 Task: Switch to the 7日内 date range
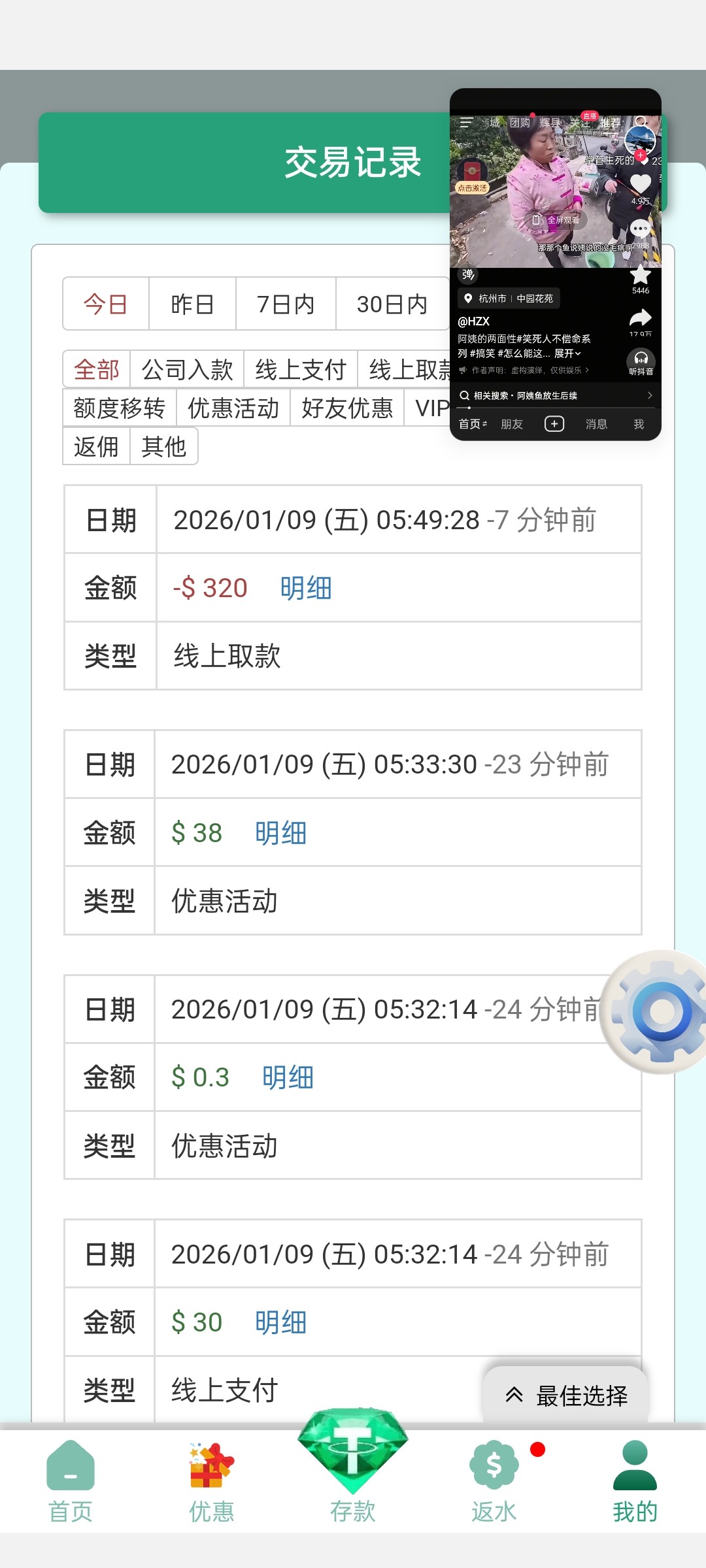click(286, 304)
